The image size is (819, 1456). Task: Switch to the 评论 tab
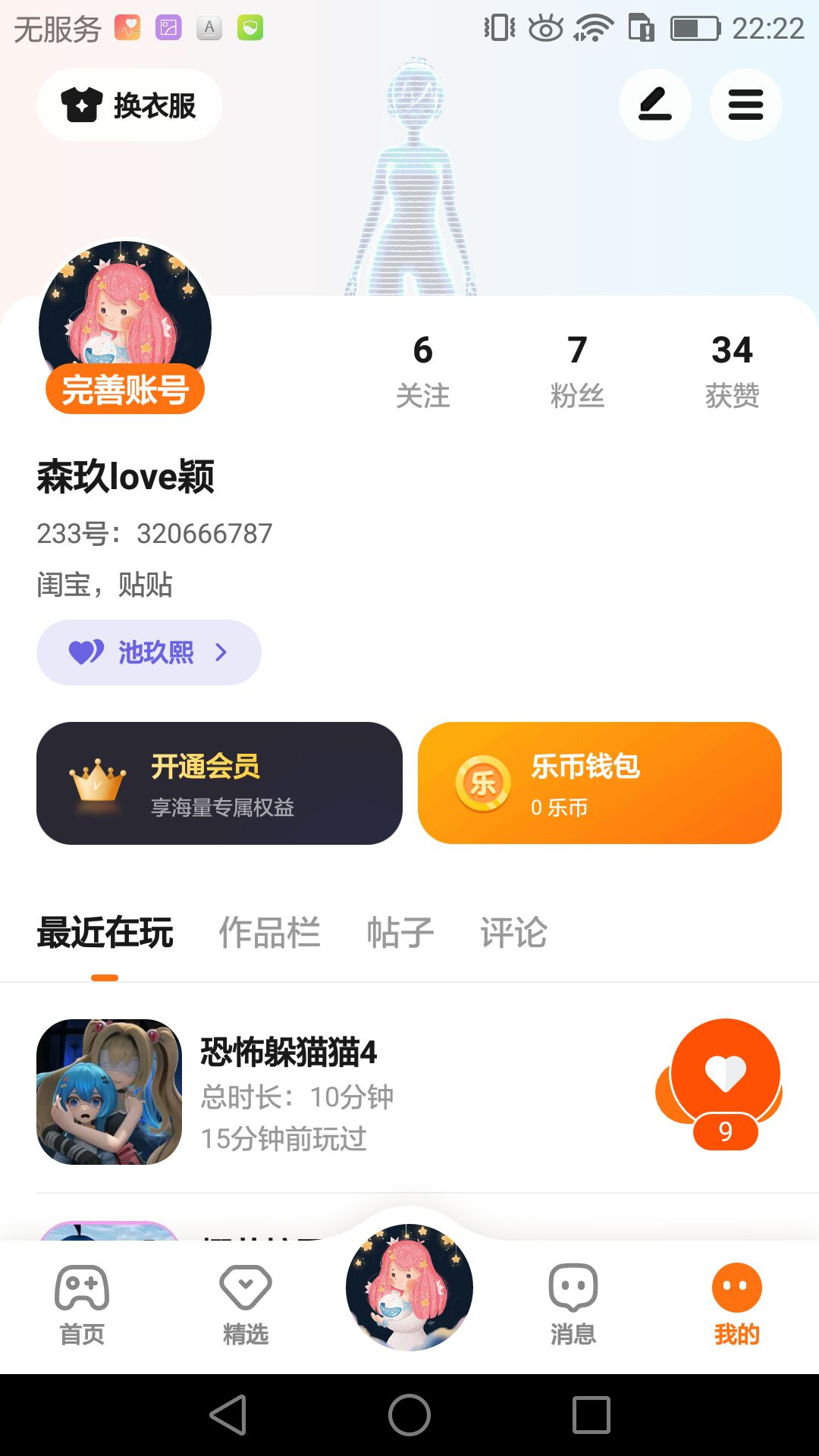point(513,933)
